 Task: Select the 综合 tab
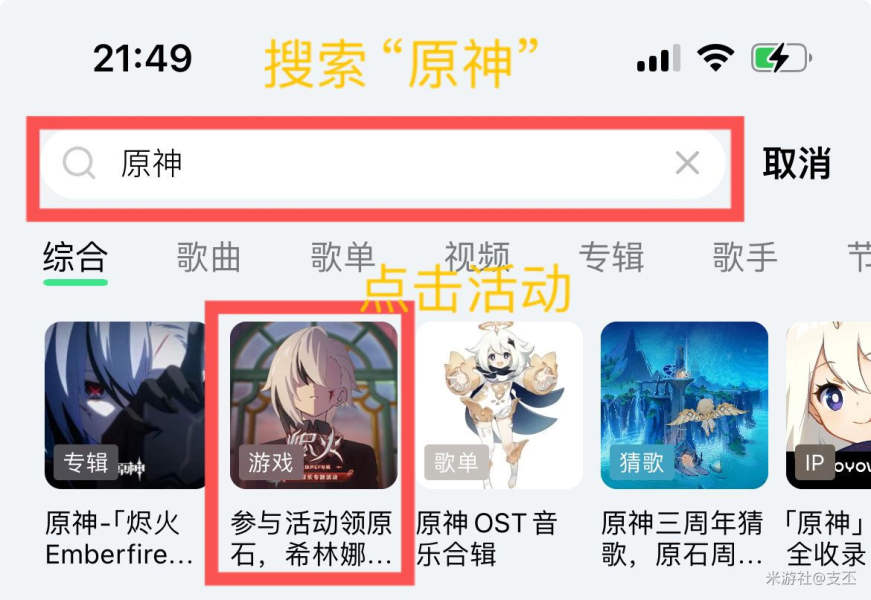tap(75, 257)
